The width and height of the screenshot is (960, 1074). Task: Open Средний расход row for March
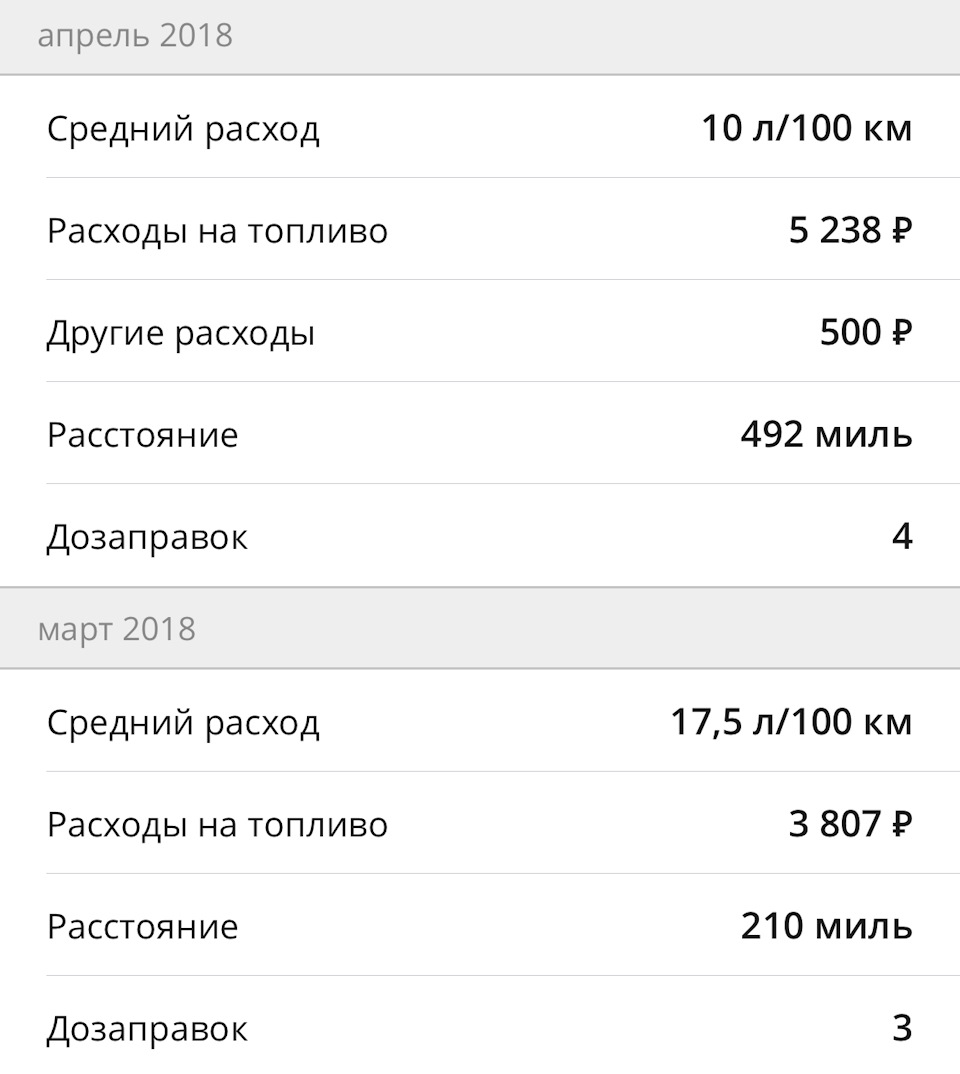click(185, 721)
